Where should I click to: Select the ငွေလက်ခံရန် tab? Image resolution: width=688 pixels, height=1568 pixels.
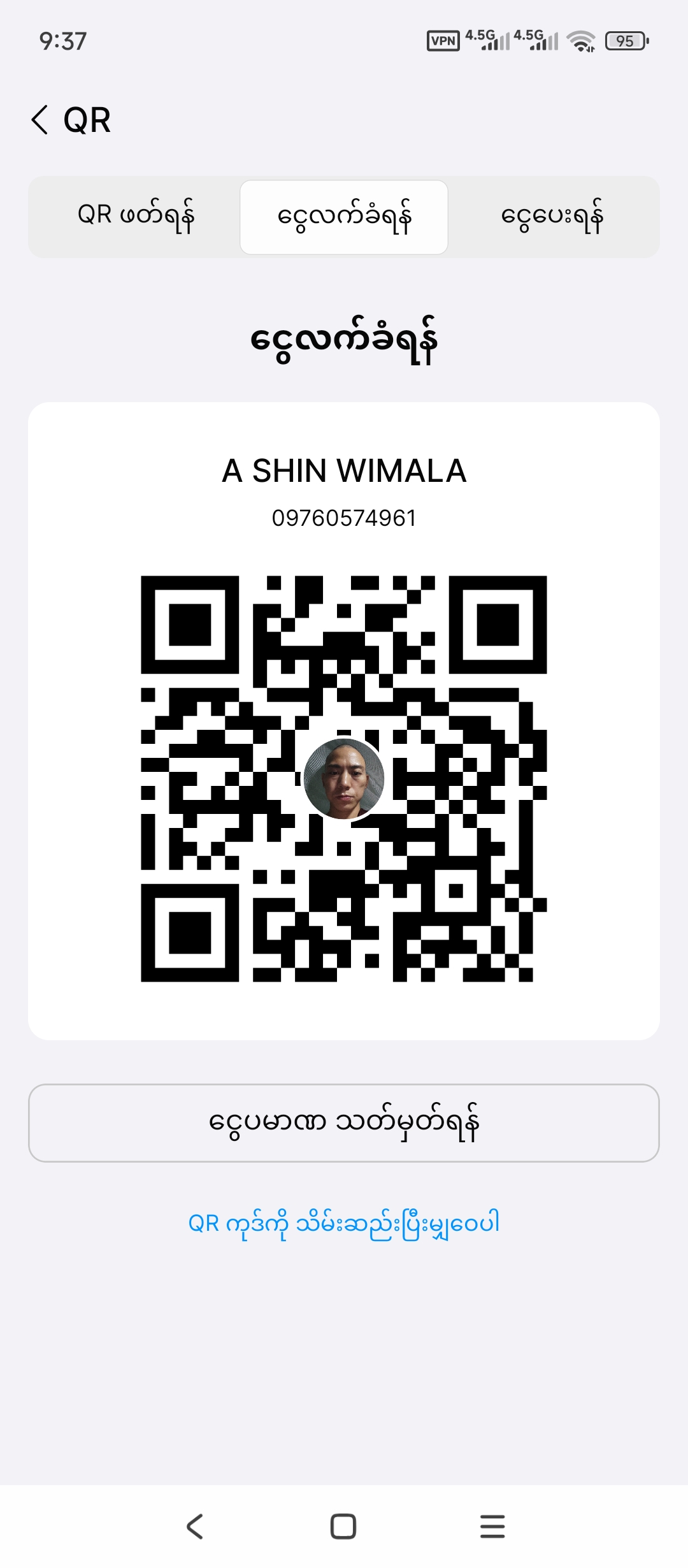point(344,217)
